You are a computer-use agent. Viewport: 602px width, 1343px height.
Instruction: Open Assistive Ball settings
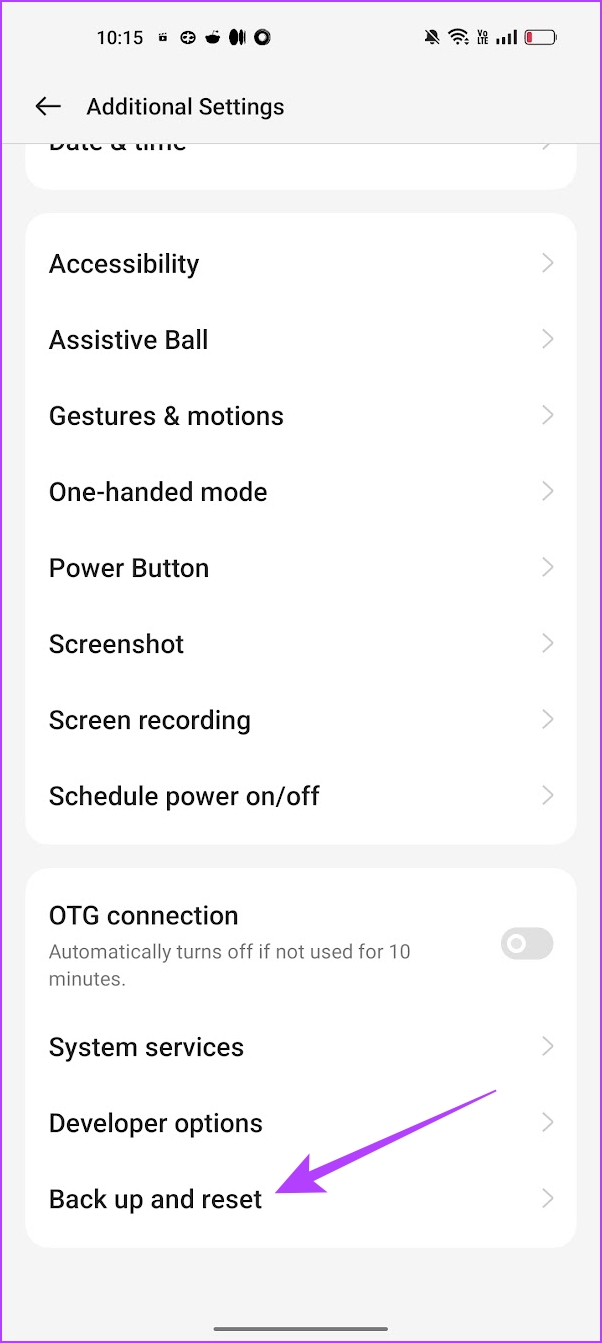click(x=300, y=340)
